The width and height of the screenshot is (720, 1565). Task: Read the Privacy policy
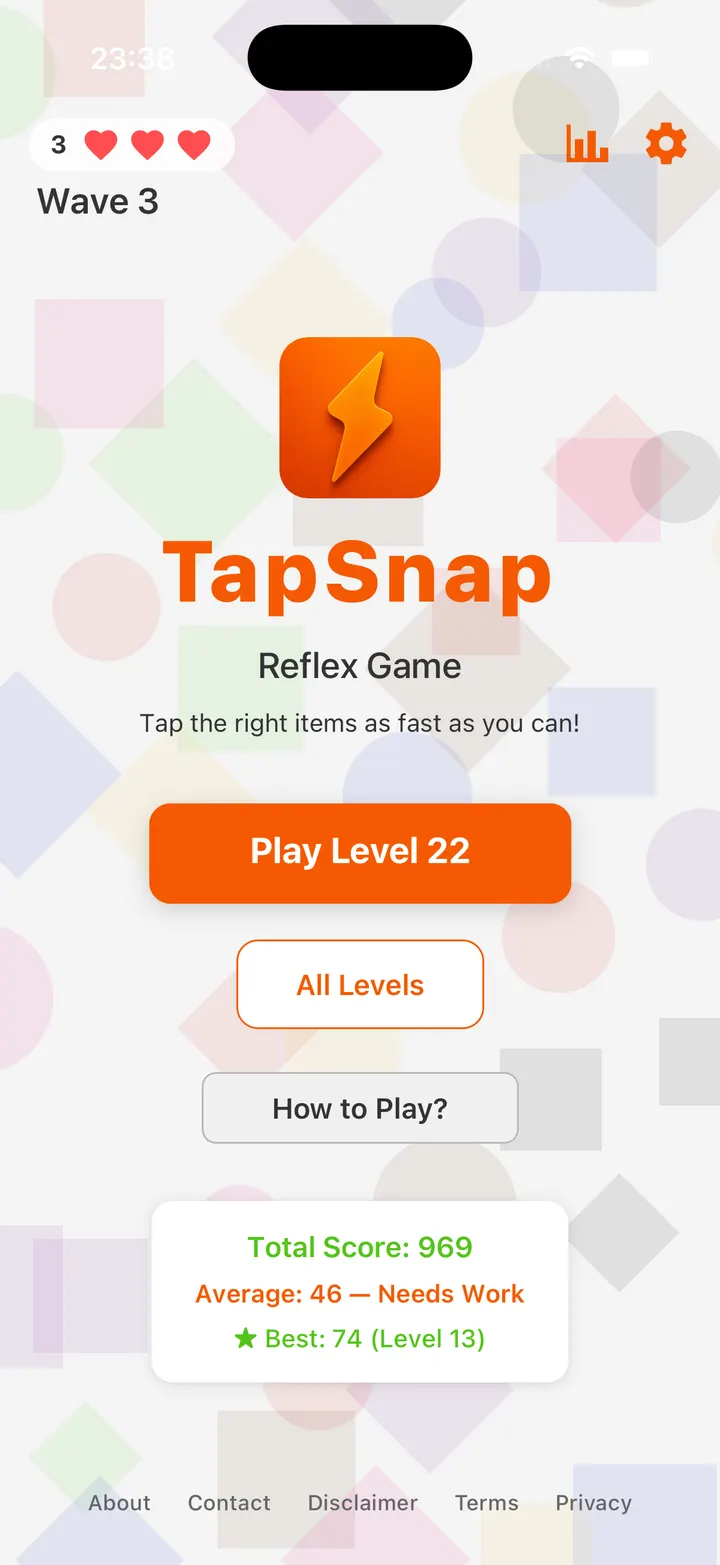point(594,1503)
